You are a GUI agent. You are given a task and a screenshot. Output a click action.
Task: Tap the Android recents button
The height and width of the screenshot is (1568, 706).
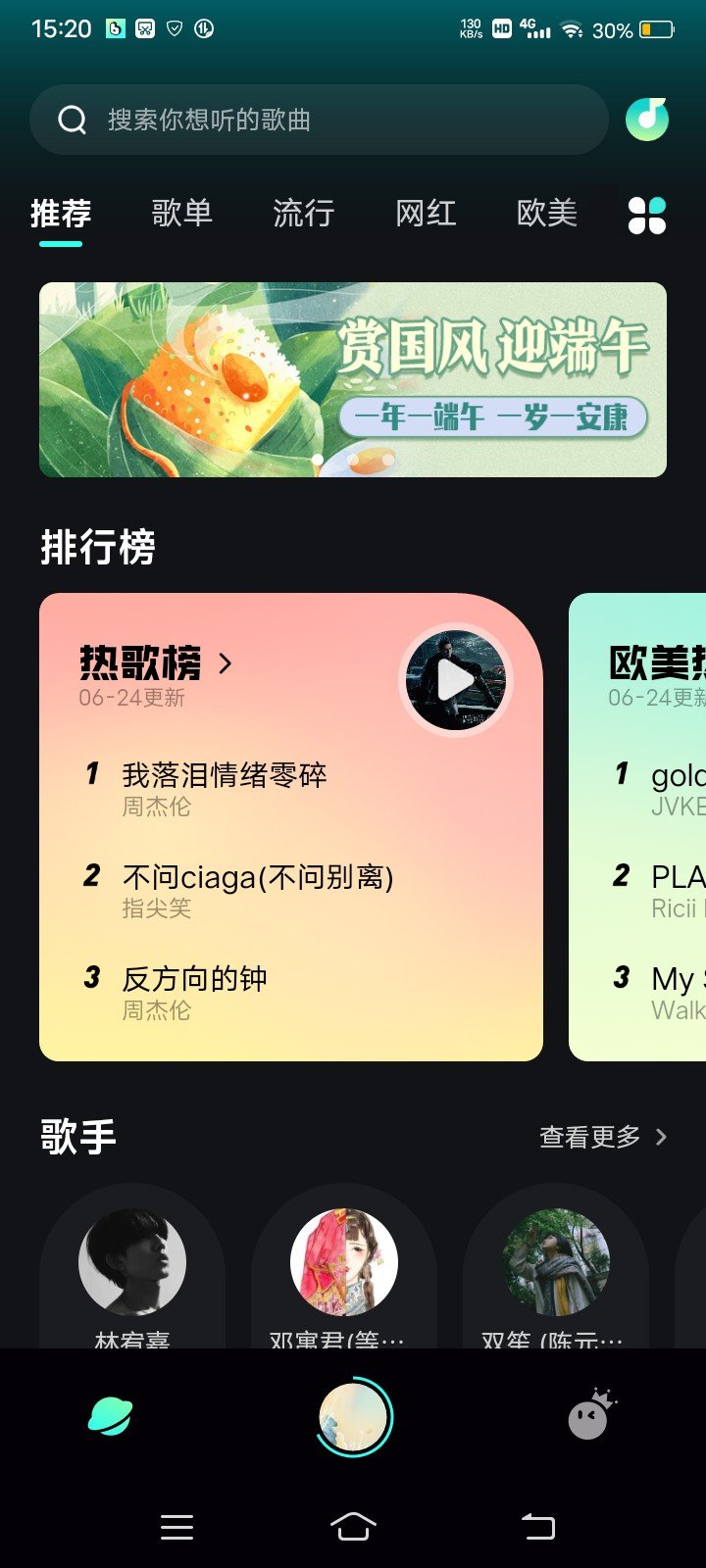tap(176, 1526)
